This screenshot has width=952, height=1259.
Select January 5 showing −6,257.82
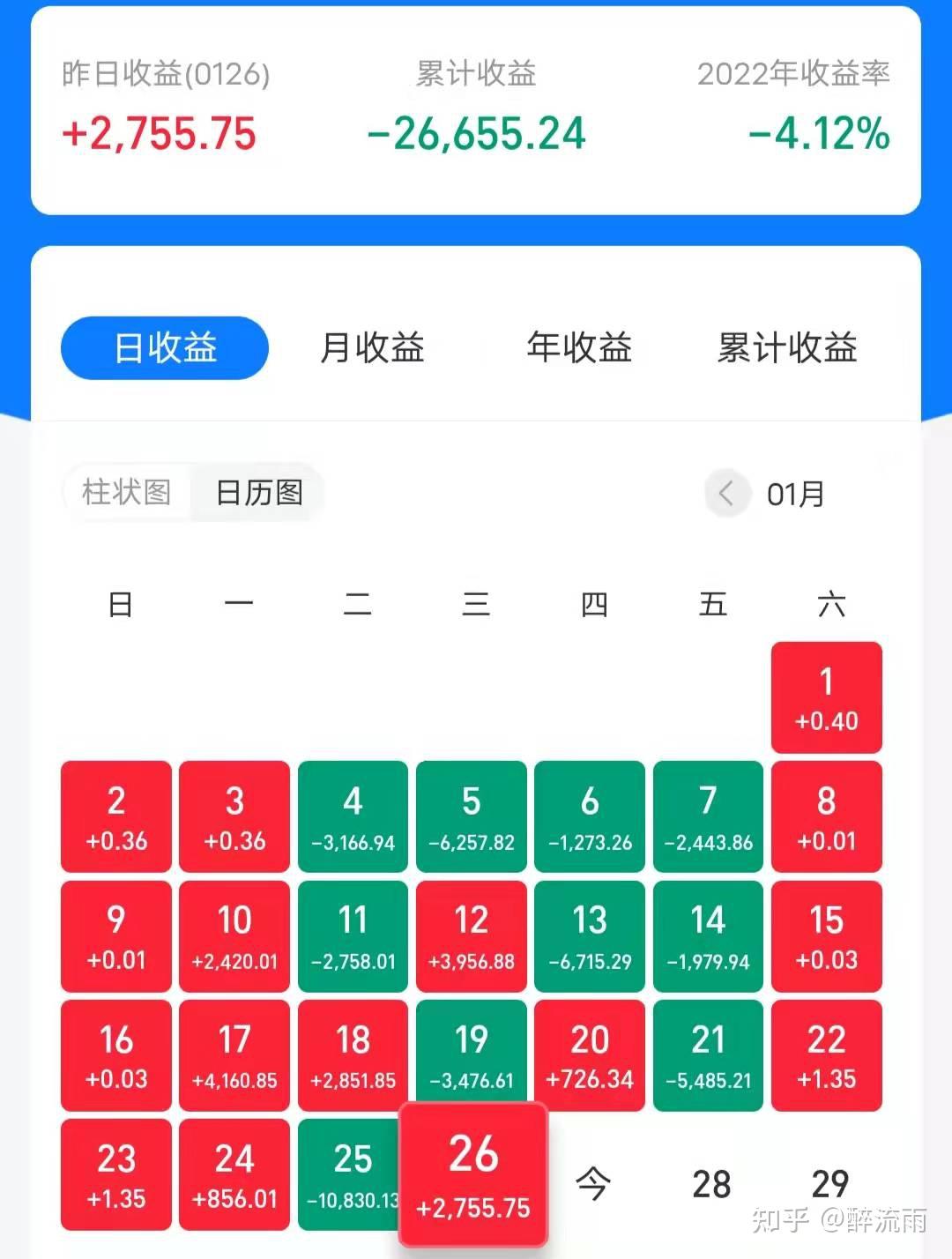471,816
